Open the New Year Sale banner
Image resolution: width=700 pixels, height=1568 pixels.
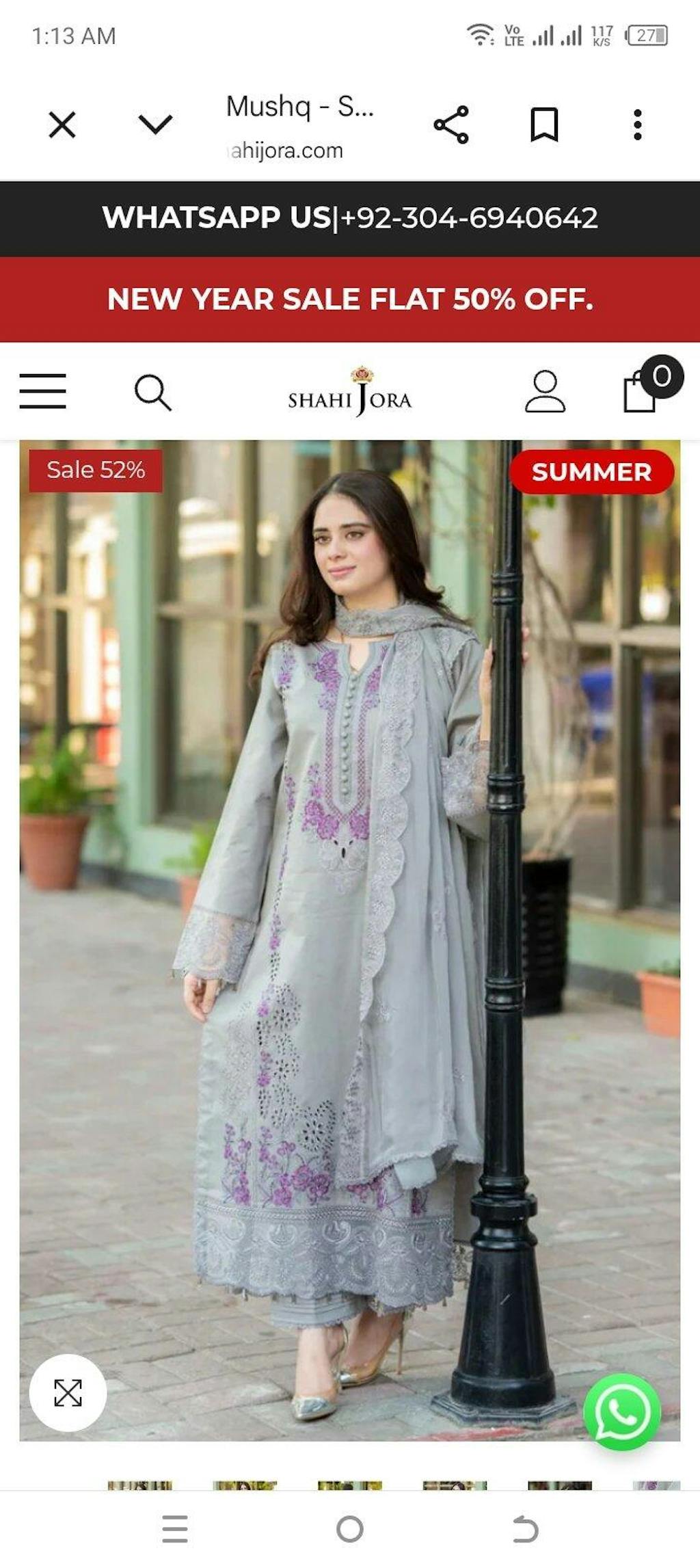click(350, 300)
